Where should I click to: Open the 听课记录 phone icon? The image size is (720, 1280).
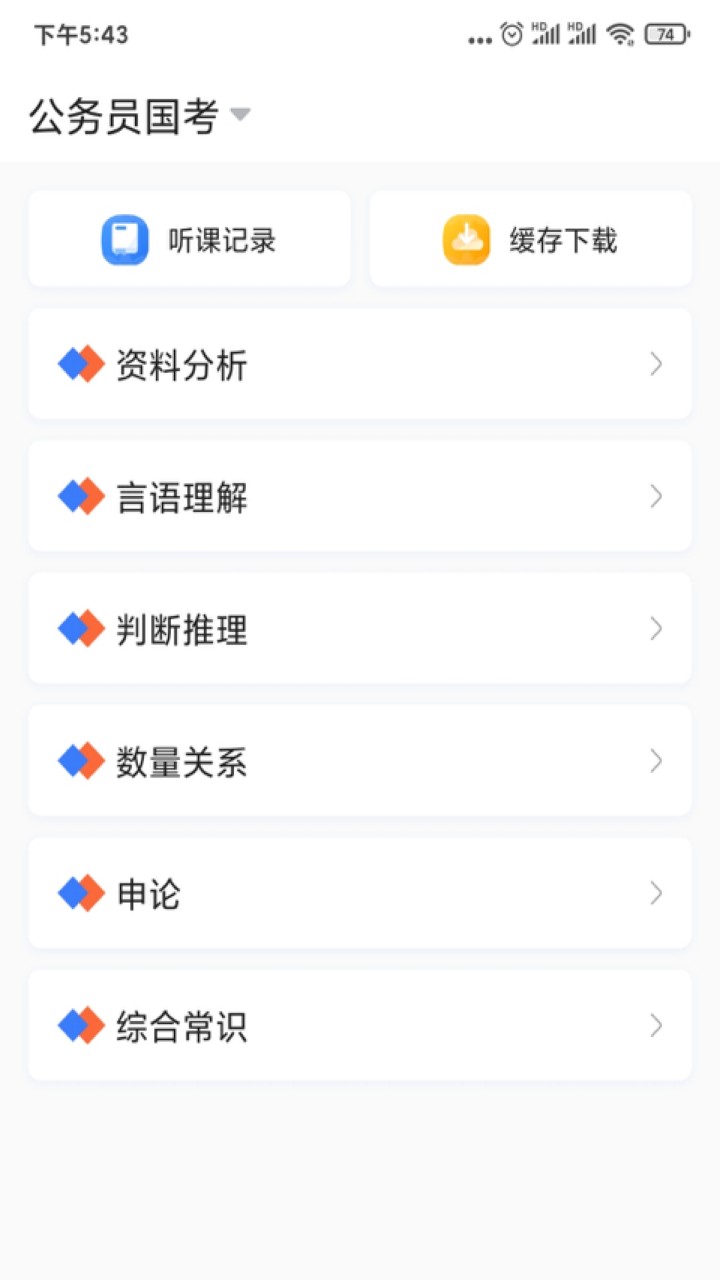tap(123, 239)
